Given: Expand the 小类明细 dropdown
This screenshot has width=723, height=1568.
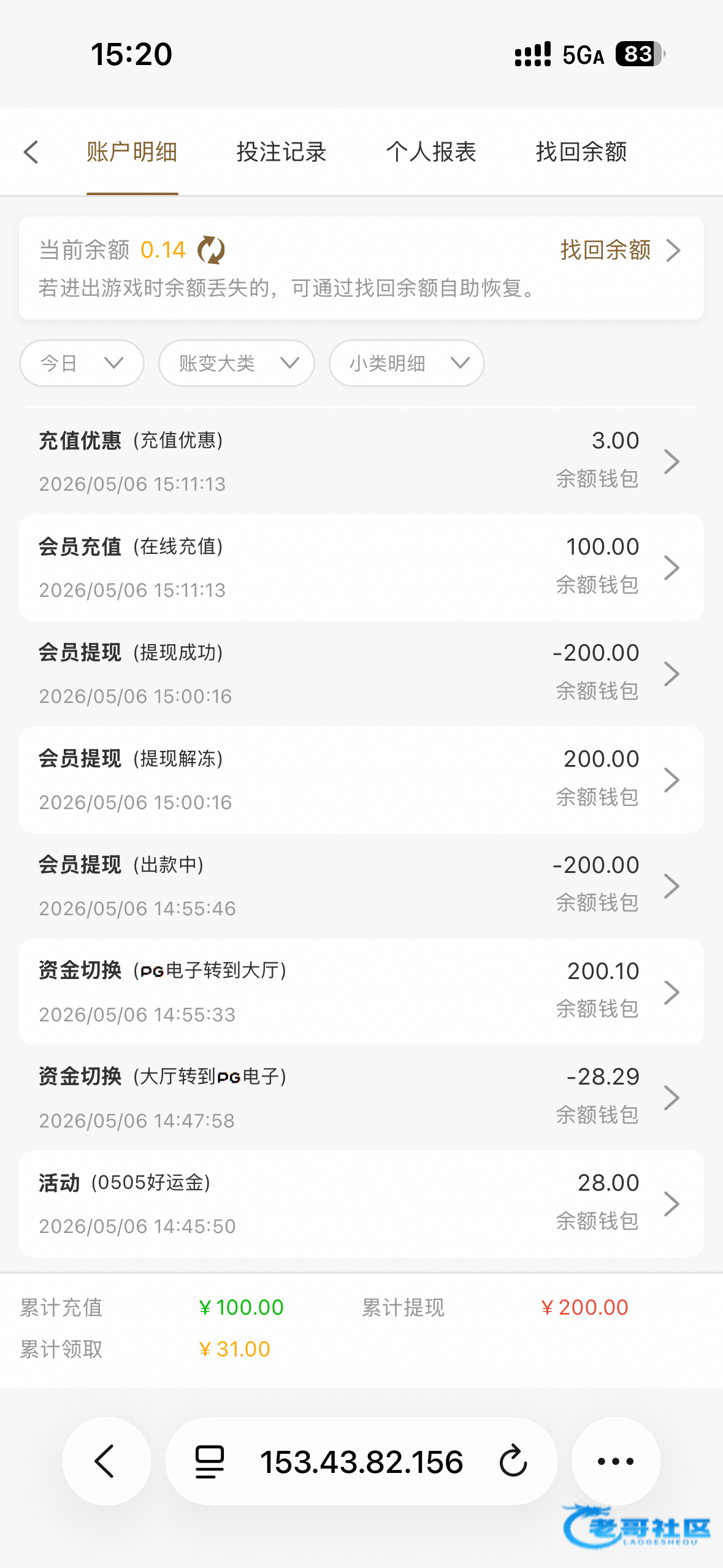Looking at the screenshot, I should [407, 363].
